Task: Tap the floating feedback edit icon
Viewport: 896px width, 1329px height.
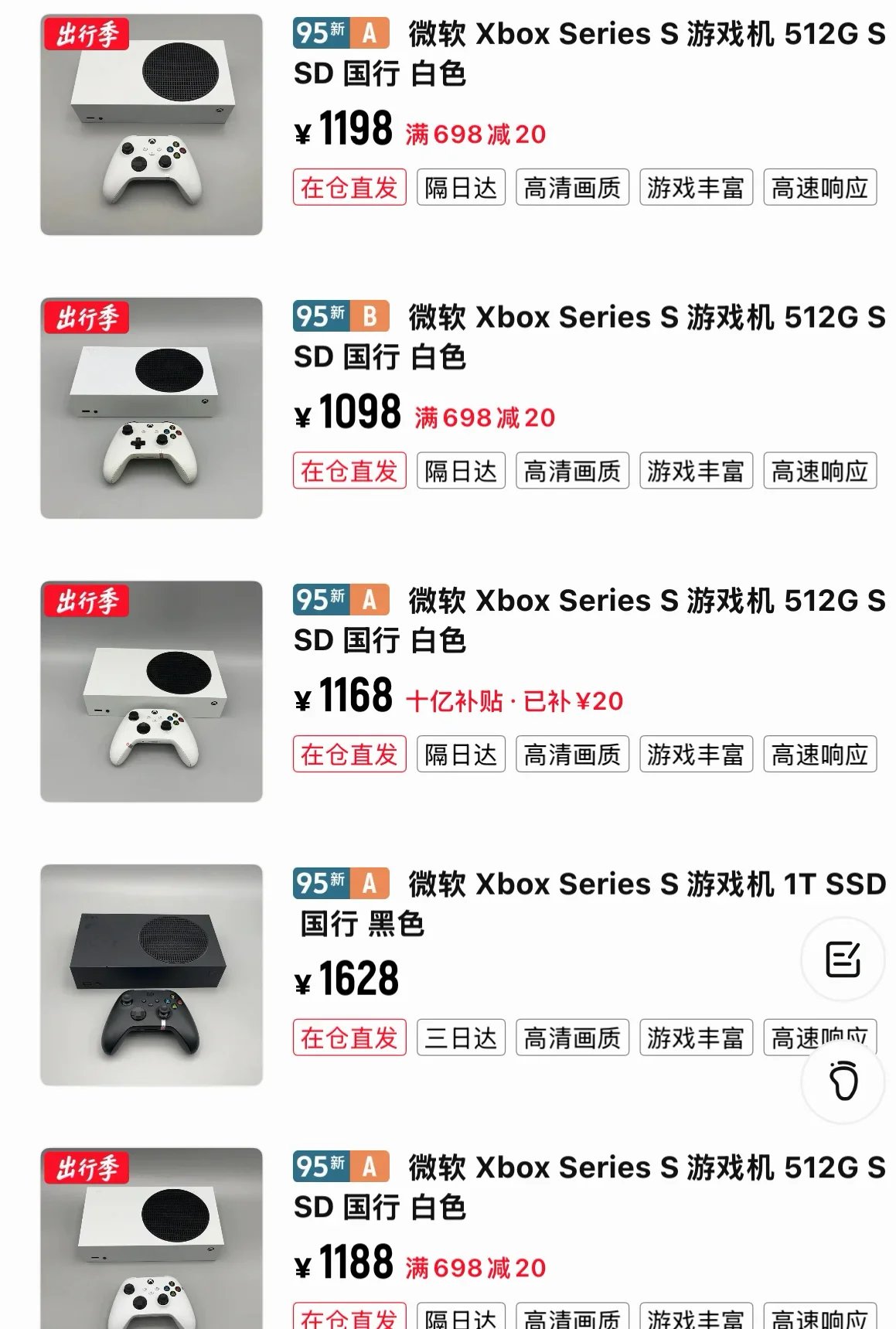Action: 843,959
